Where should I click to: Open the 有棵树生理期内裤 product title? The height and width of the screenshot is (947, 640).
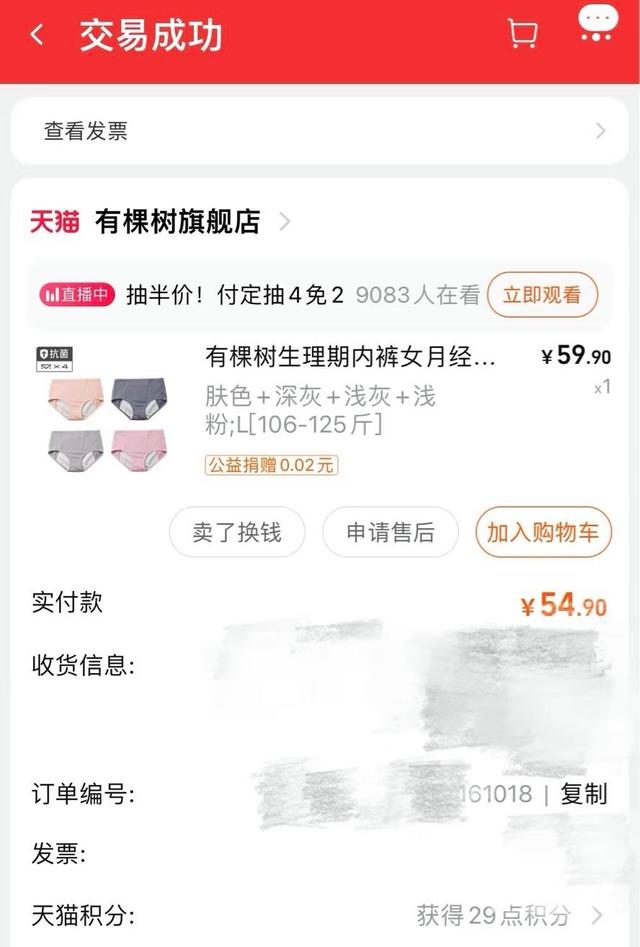(350, 357)
